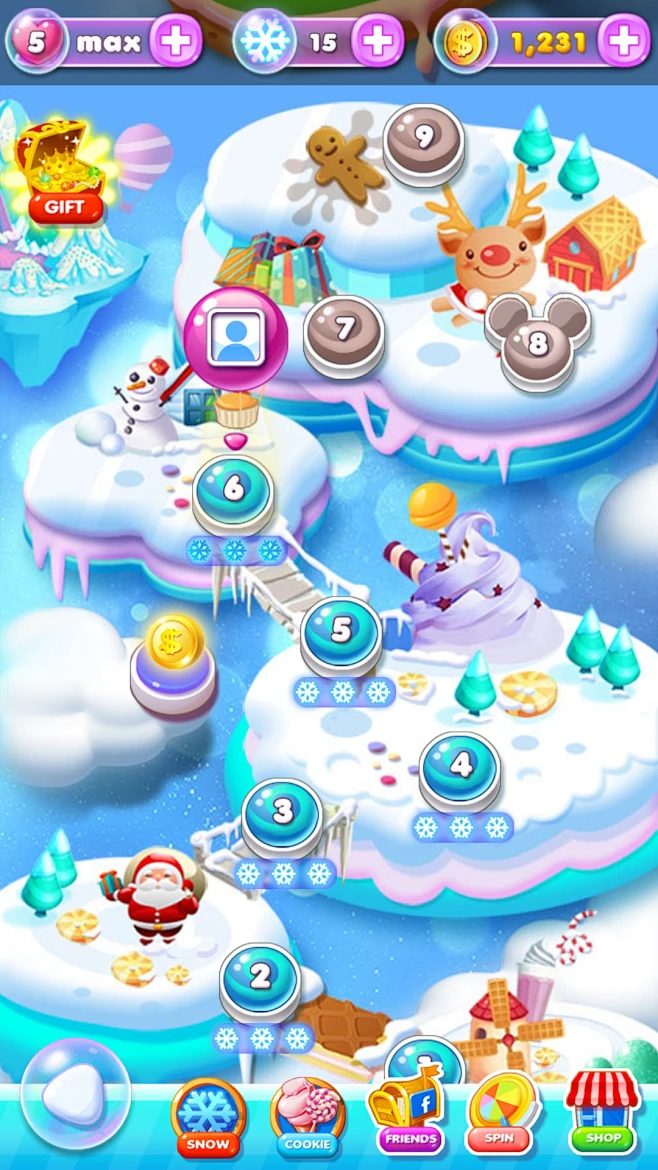The image size is (658, 1170).
Task: Open the SHOP
Action: [602, 1112]
